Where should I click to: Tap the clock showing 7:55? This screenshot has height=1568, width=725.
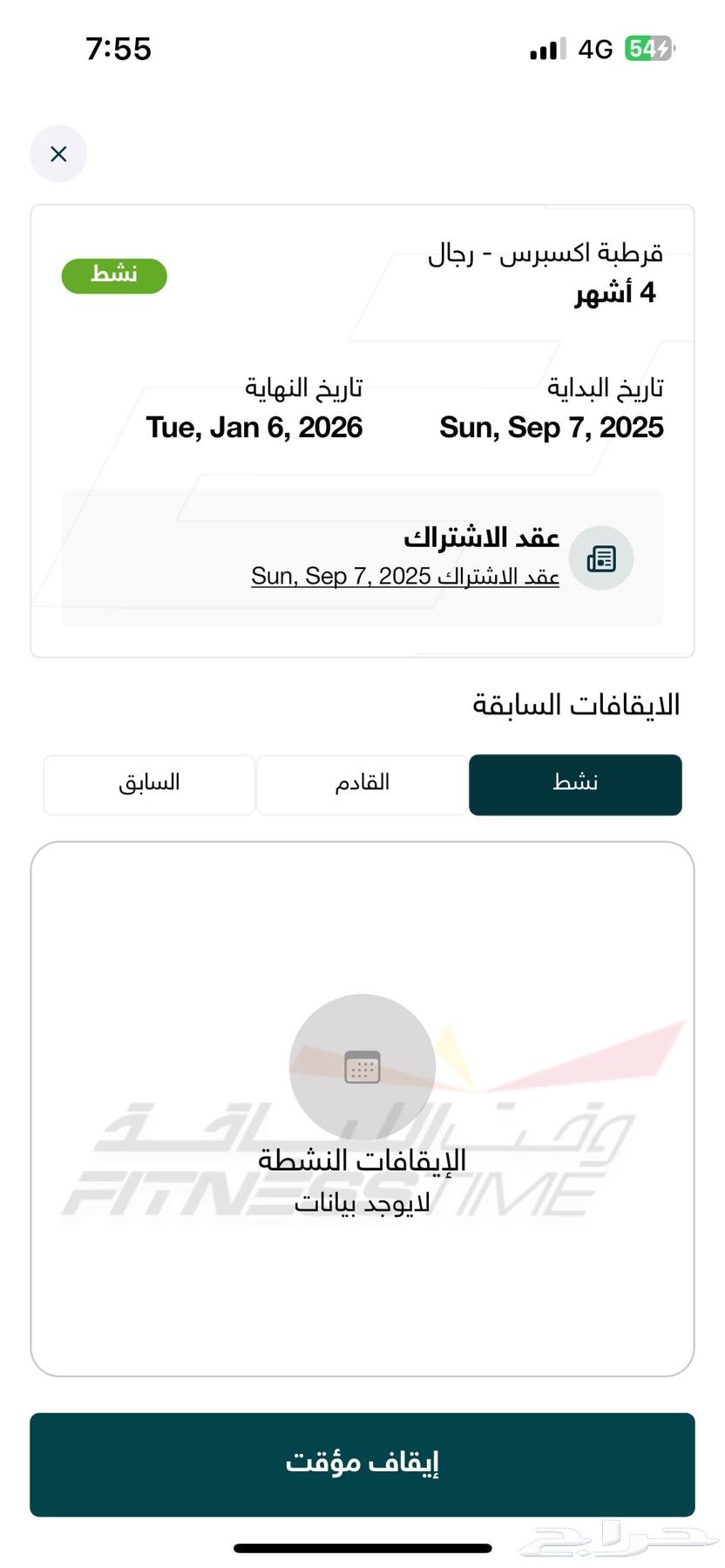(120, 50)
